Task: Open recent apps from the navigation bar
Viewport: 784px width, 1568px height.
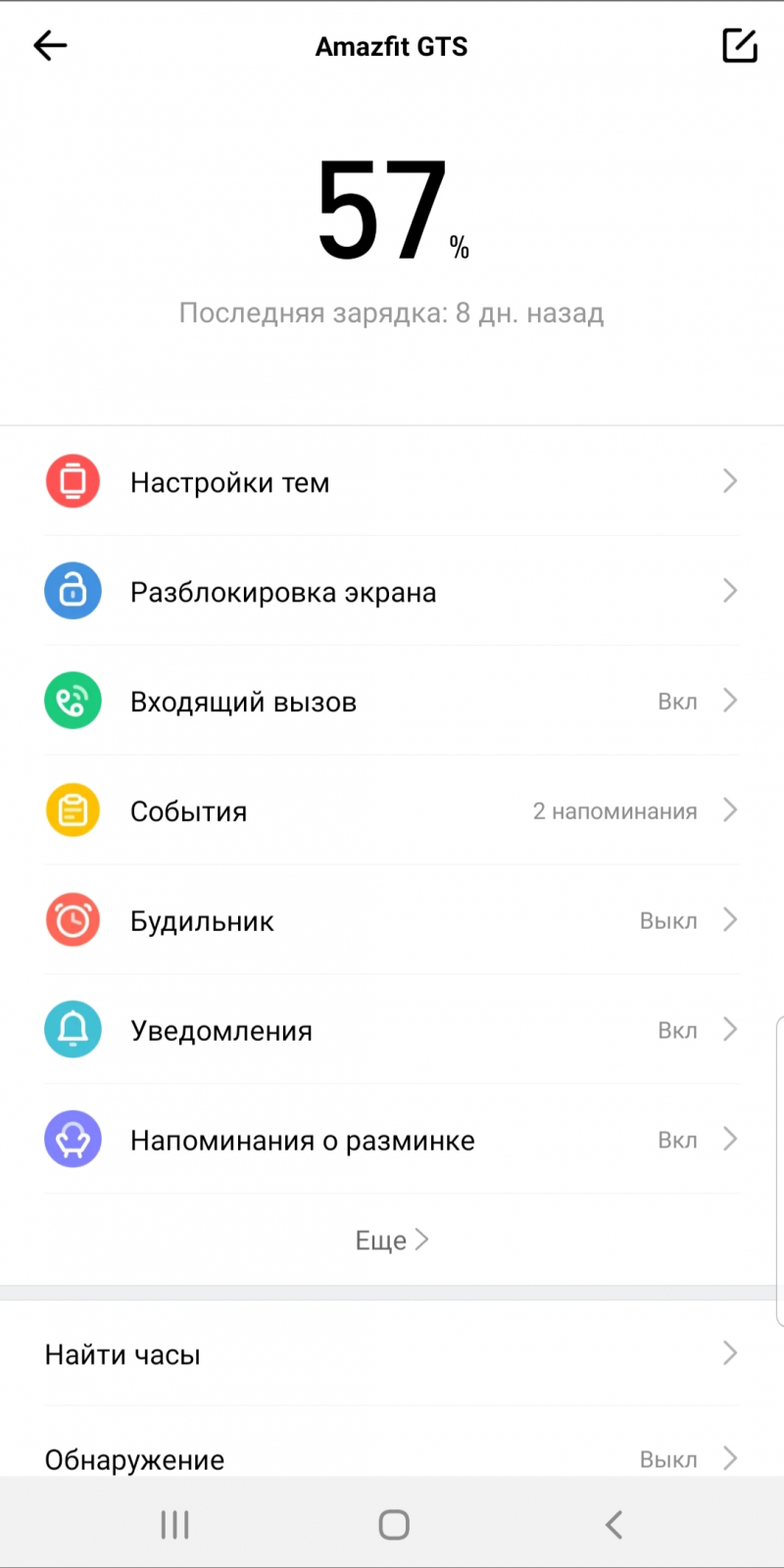Action: (174, 1525)
